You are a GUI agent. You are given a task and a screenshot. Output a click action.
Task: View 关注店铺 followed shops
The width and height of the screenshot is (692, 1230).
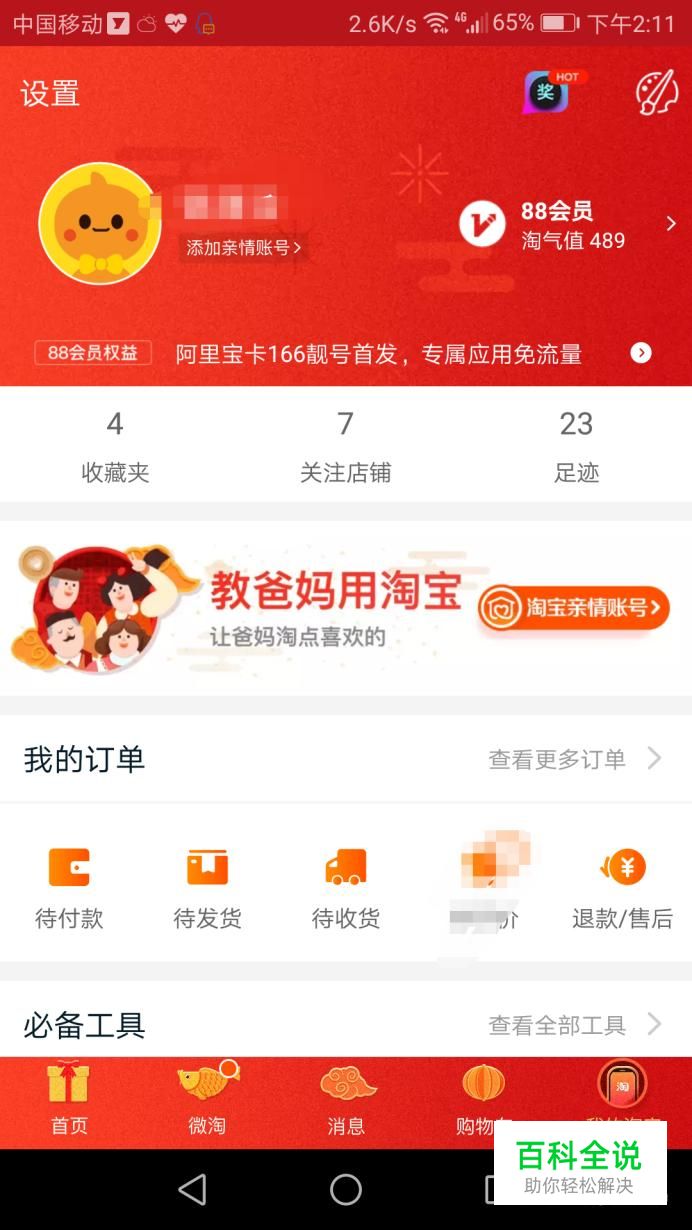[x=345, y=445]
